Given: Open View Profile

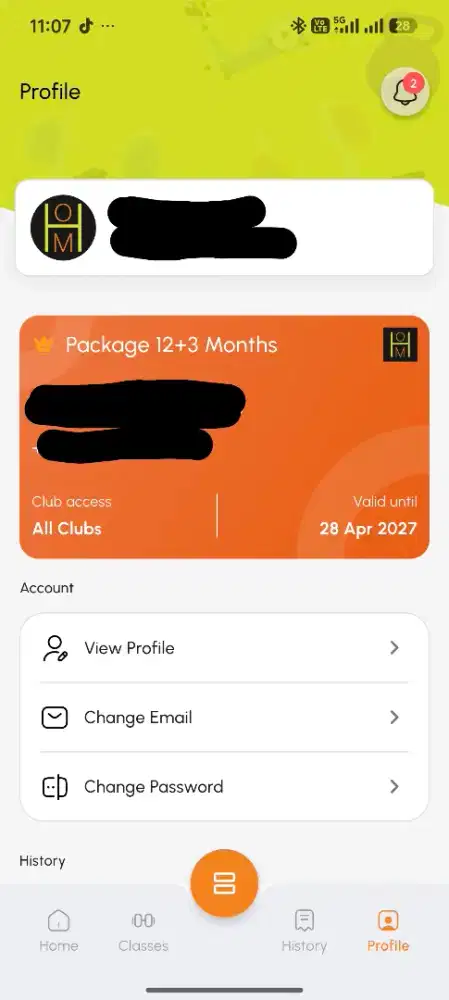Looking at the screenshot, I should click(224, 648).
